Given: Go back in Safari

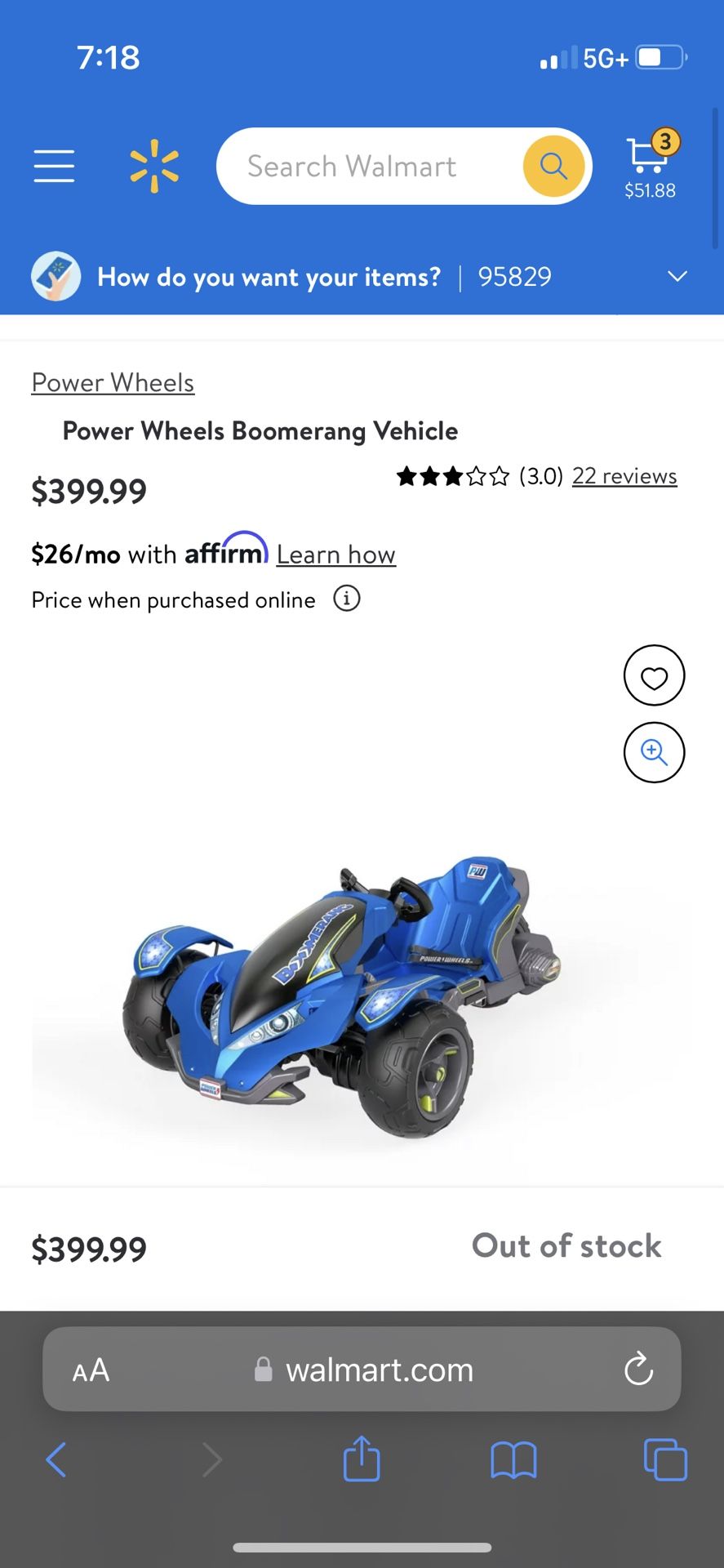Looking at the screenshot, I should 56,1459.
